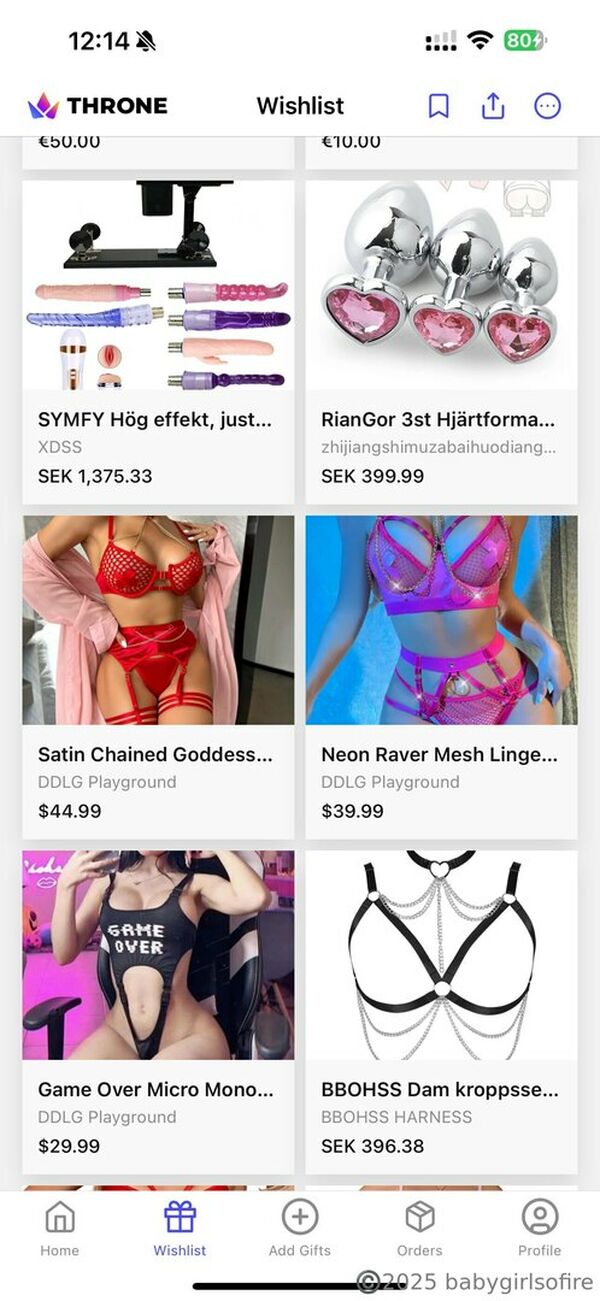Open Game Over Micro item card

[x=158, y=1010]
